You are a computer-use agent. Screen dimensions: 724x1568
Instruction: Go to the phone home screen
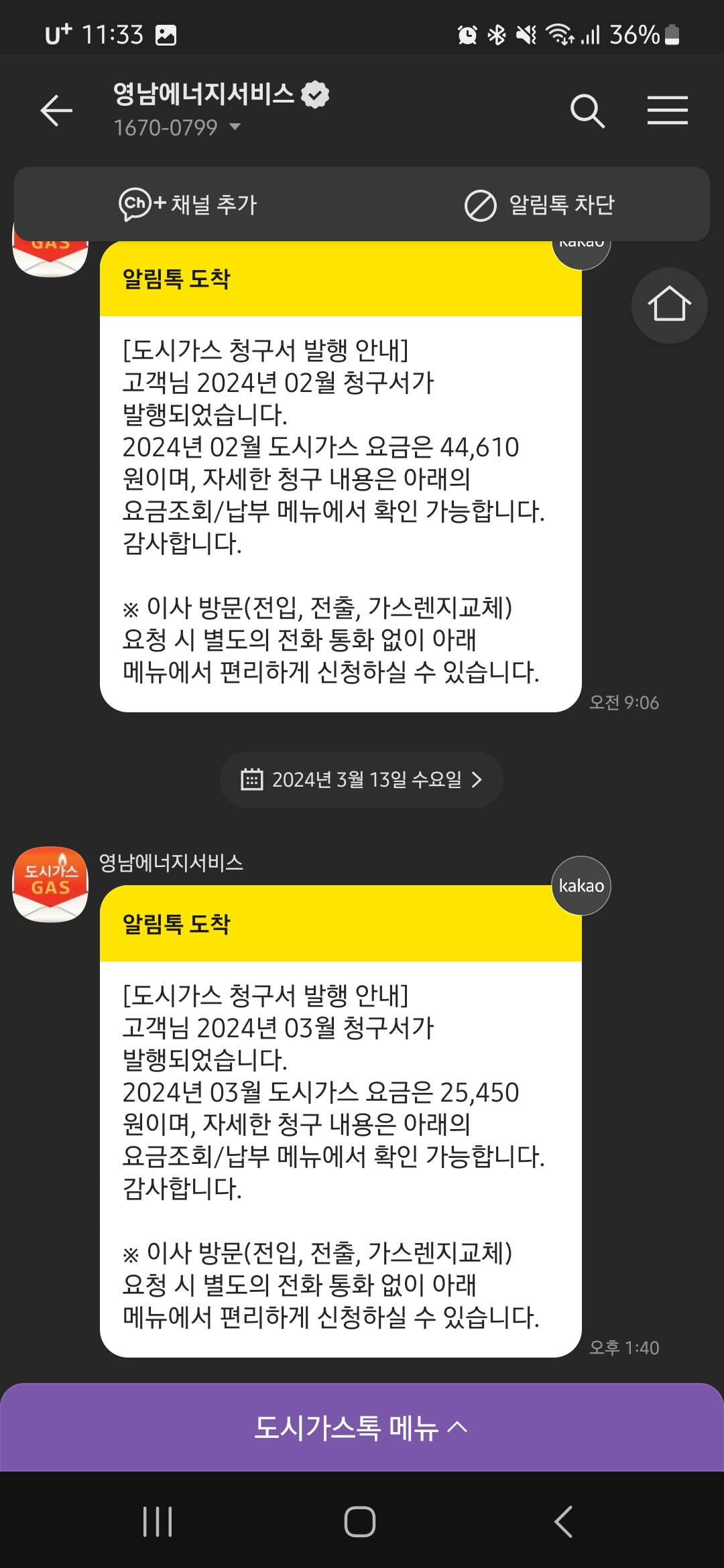pos(360,1521)
